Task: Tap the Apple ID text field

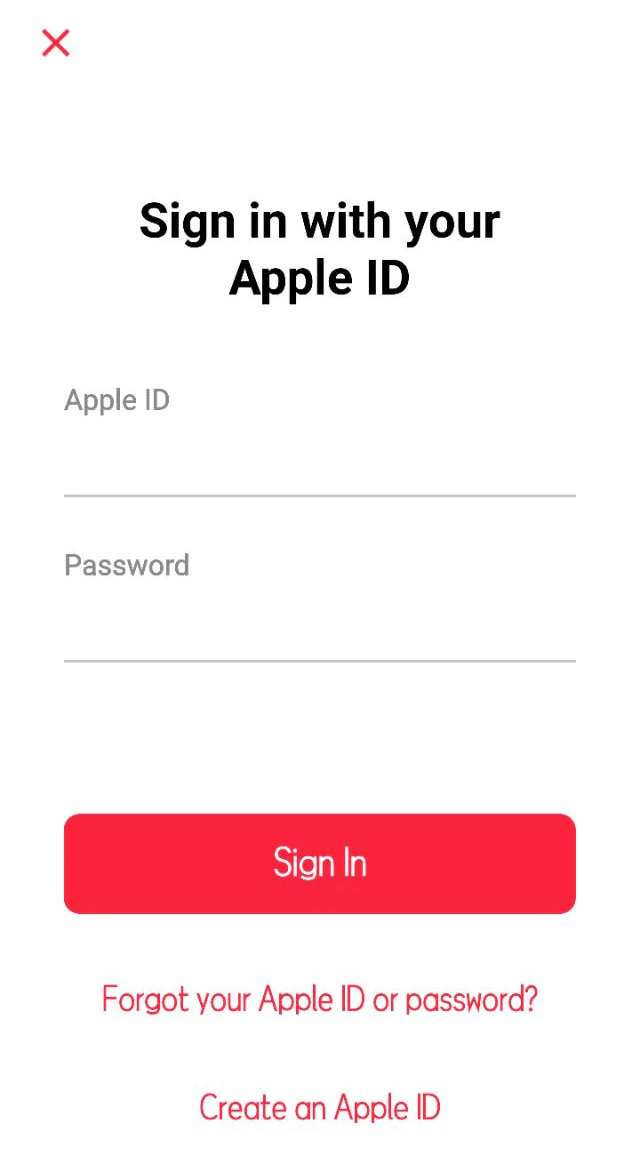Action: (319, 460)
